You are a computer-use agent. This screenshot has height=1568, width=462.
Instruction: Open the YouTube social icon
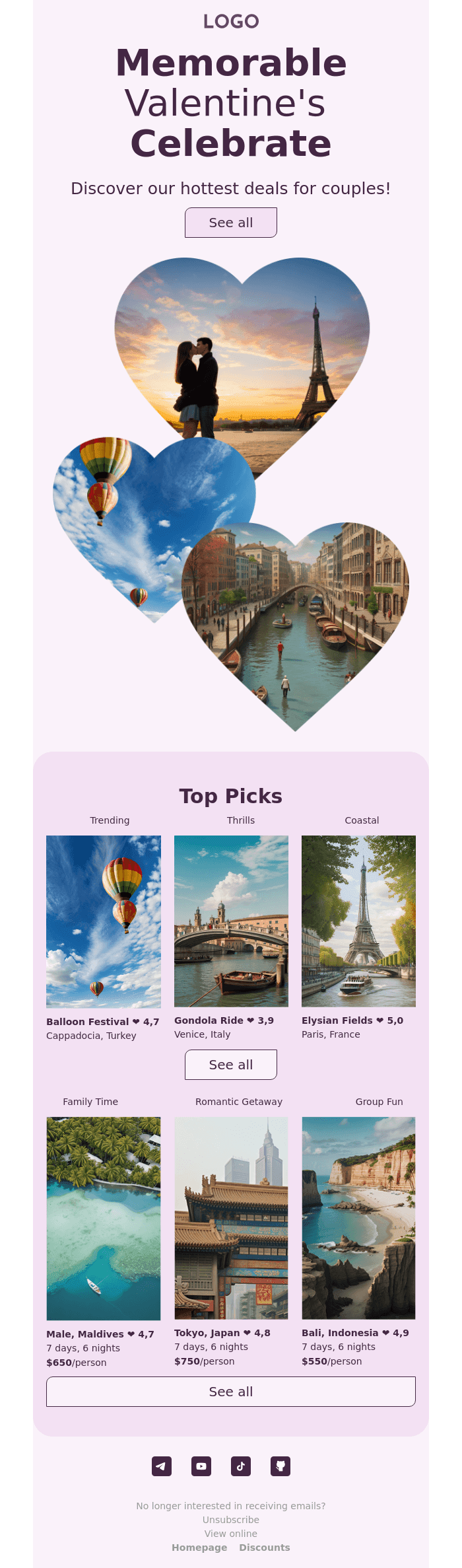(201, 1466)
